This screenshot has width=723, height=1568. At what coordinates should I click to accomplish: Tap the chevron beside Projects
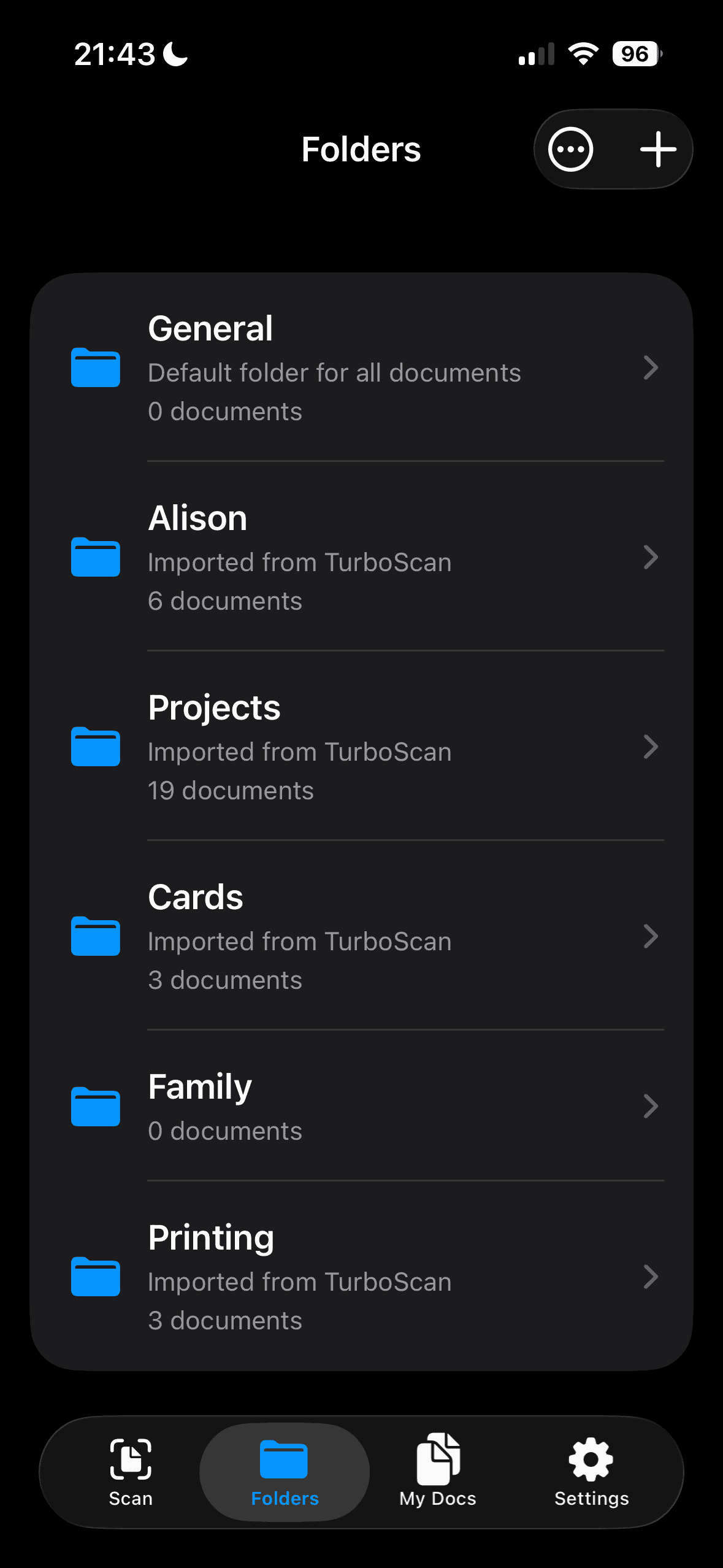pyautogui.click(x=650, y=747)
